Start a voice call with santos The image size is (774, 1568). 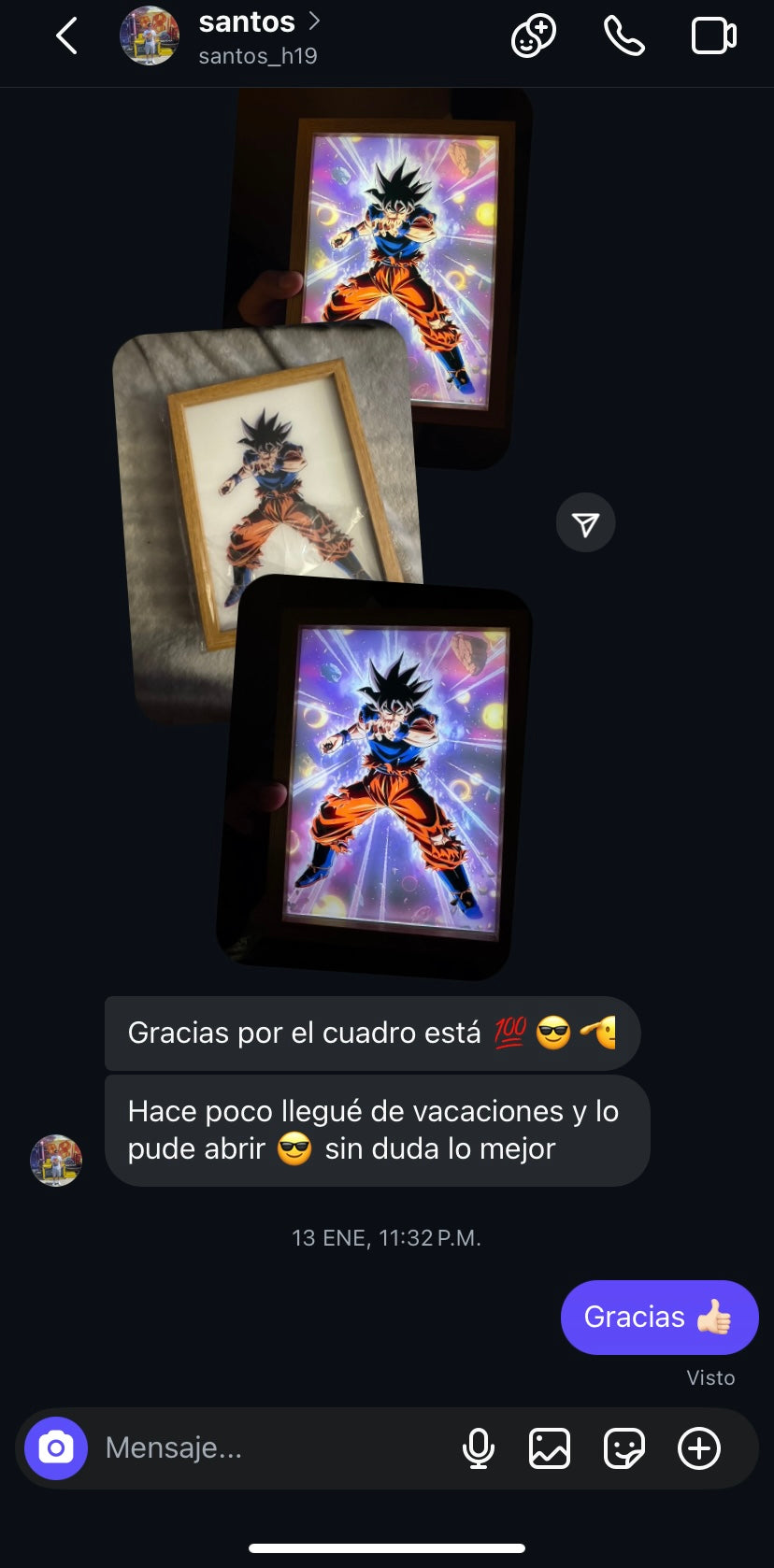(x=623, y=37)
